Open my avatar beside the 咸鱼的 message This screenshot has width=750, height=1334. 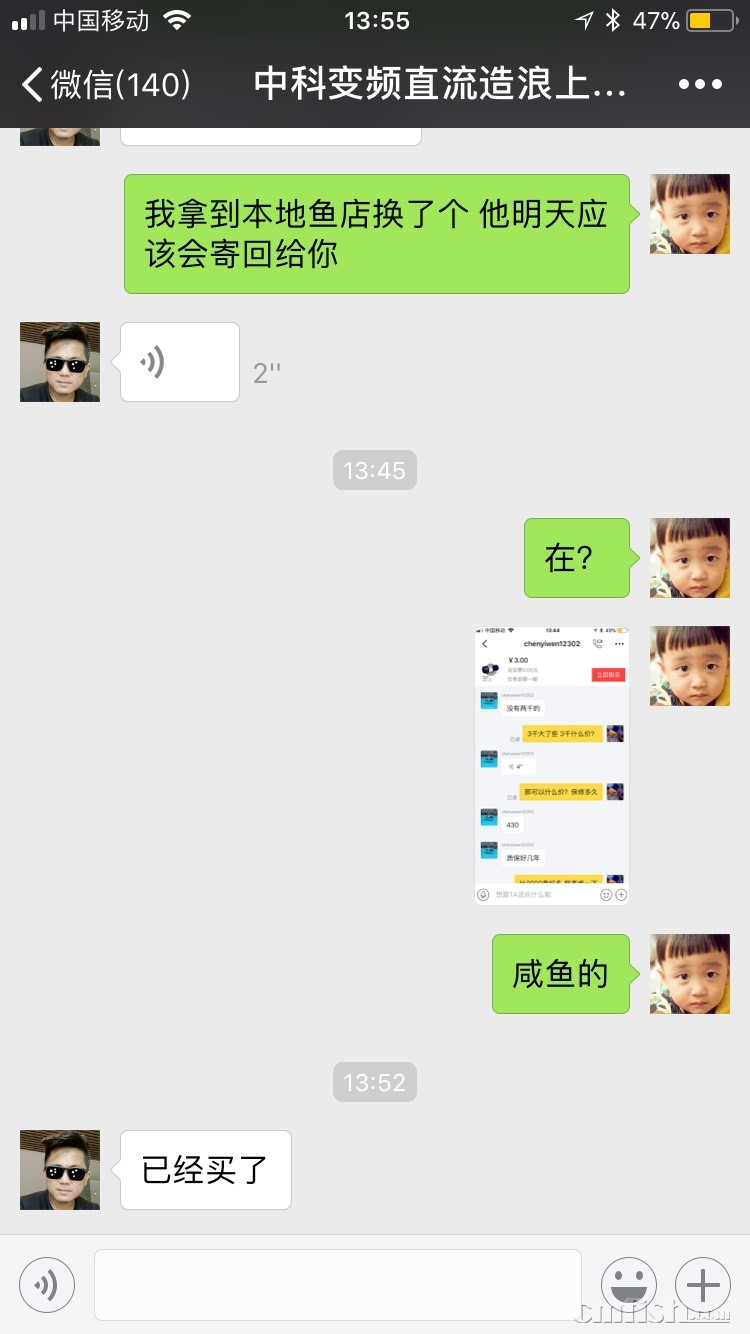[690, 974]
